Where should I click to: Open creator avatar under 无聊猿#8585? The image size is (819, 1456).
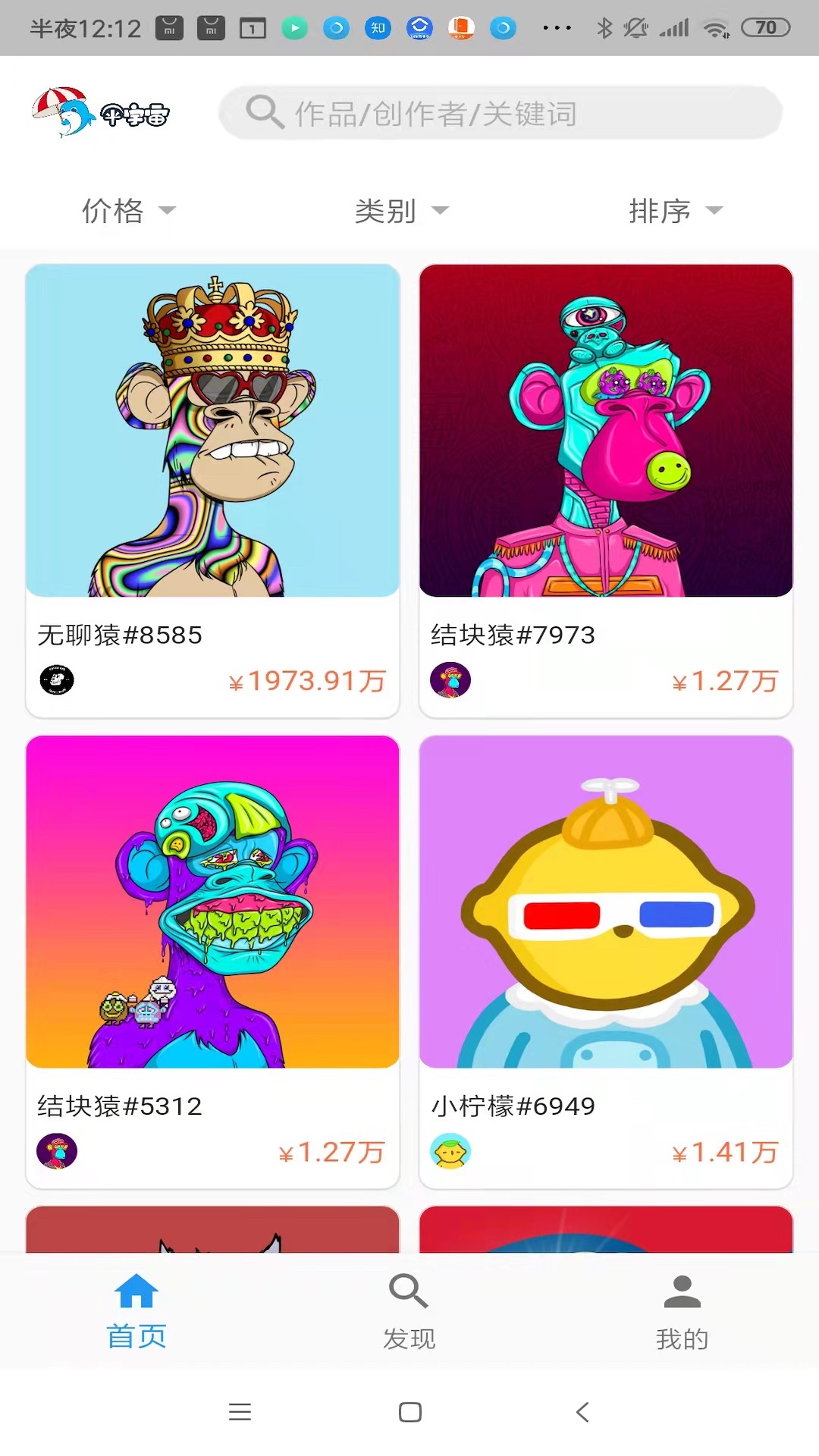tap(57, 679)
